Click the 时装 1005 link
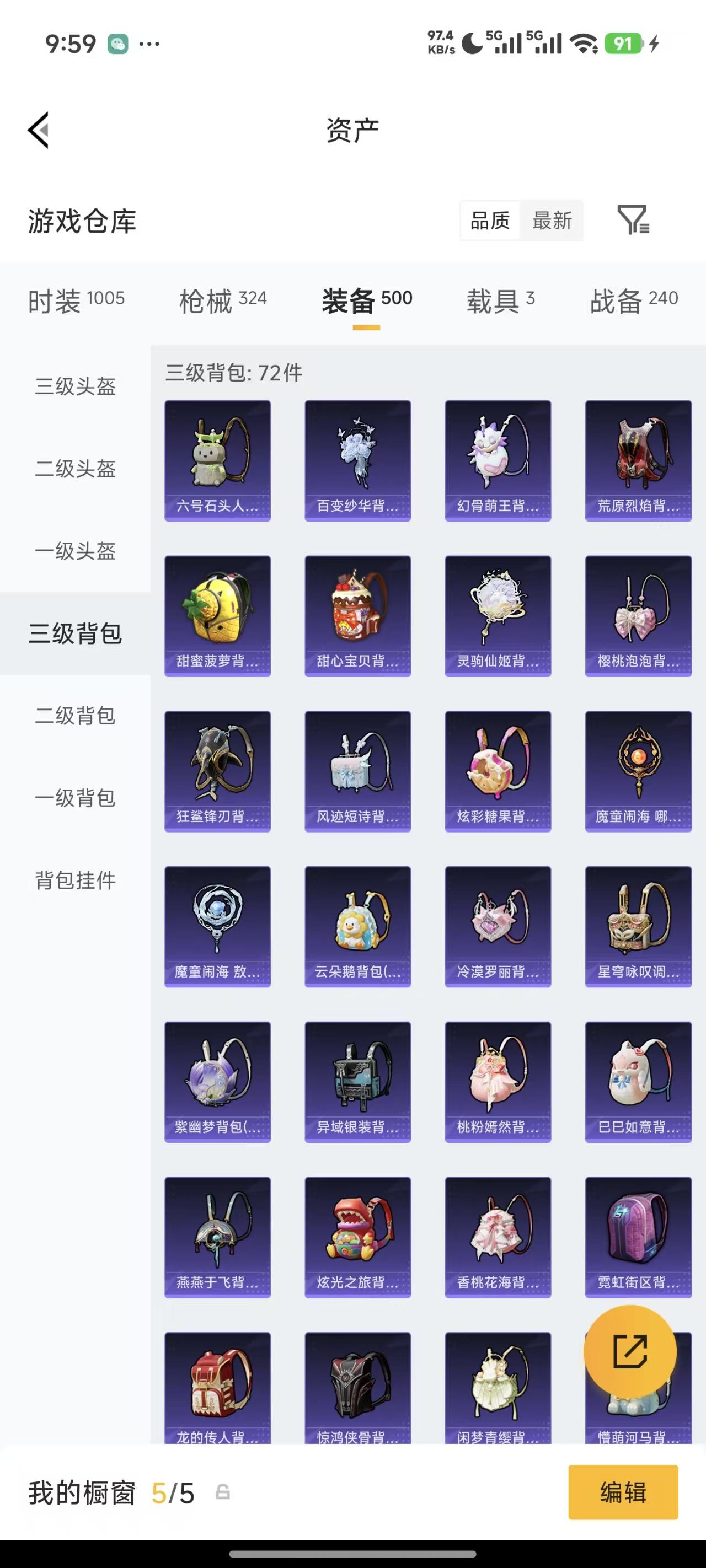The image size is (706, 1568). (76, 299)
